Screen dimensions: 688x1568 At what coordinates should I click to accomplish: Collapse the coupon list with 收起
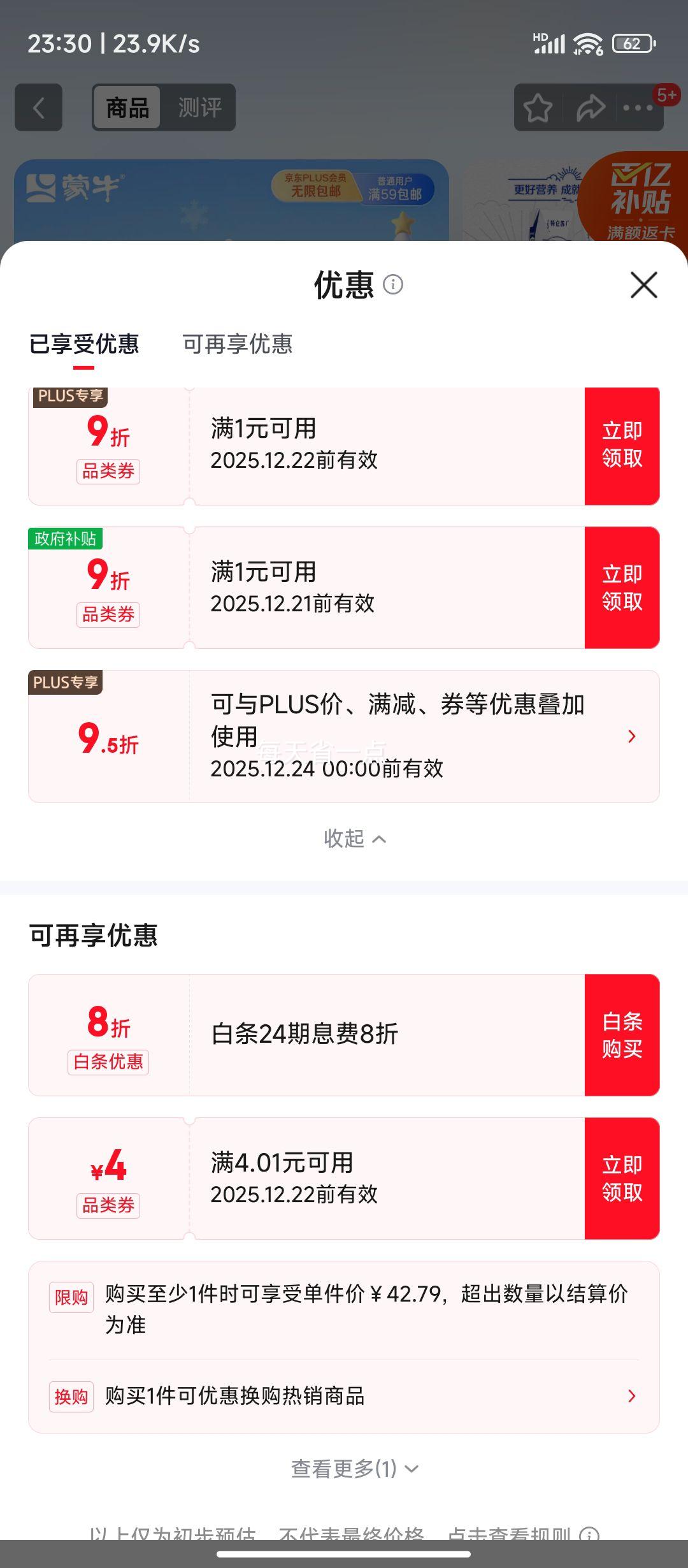point(354,838)
